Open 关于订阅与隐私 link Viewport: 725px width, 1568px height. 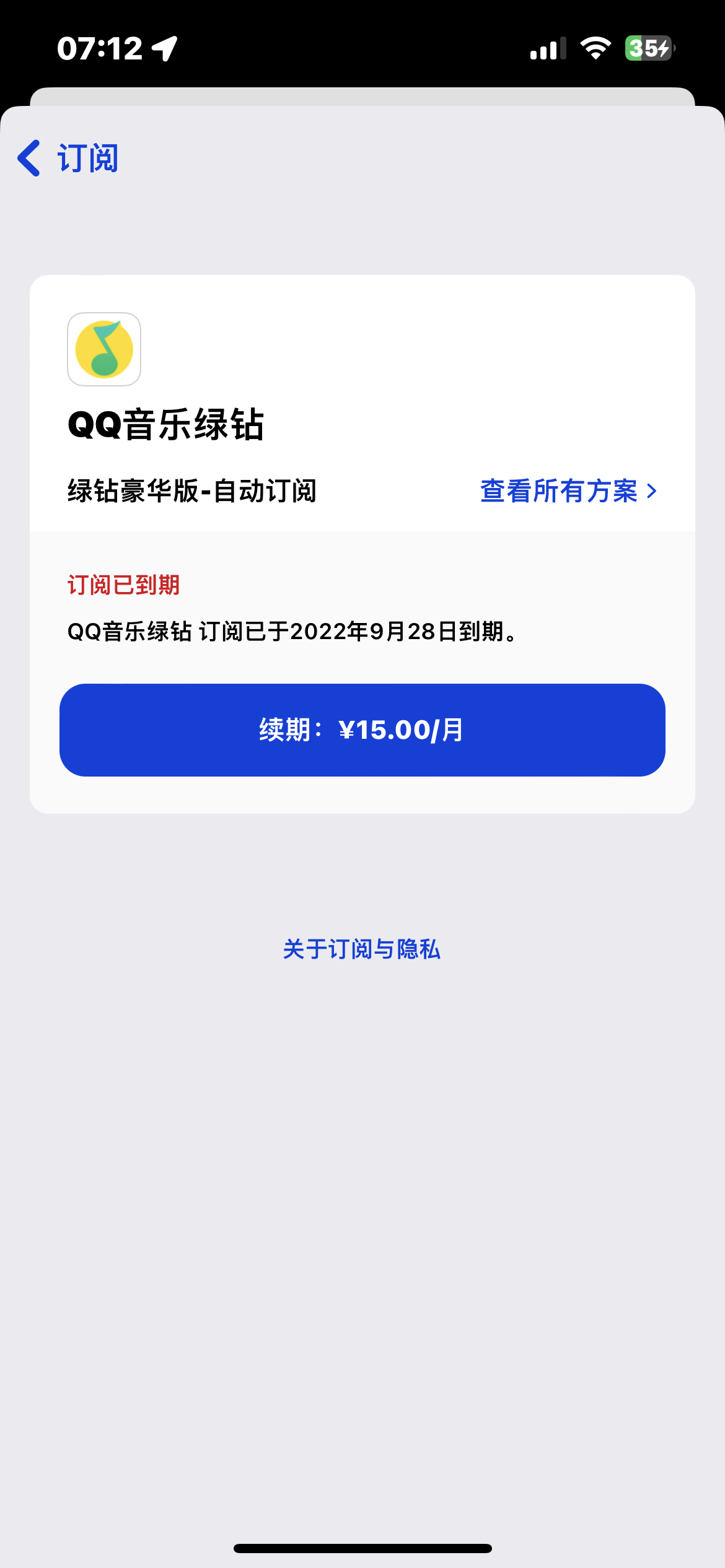click(x=362, y=949)
